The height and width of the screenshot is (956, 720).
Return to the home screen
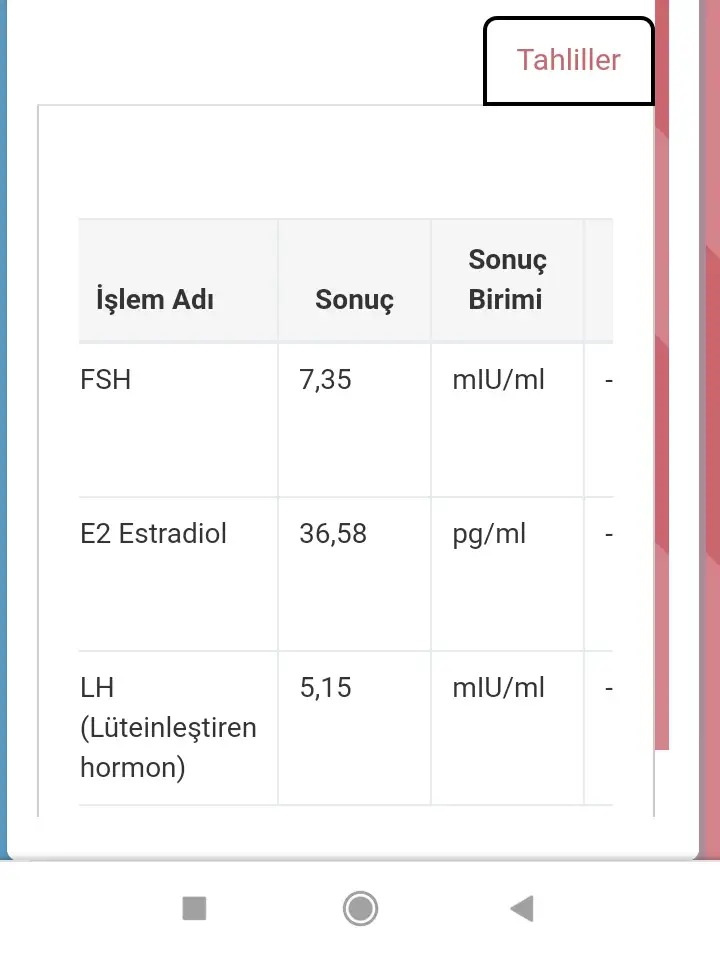tap(360, 908)
